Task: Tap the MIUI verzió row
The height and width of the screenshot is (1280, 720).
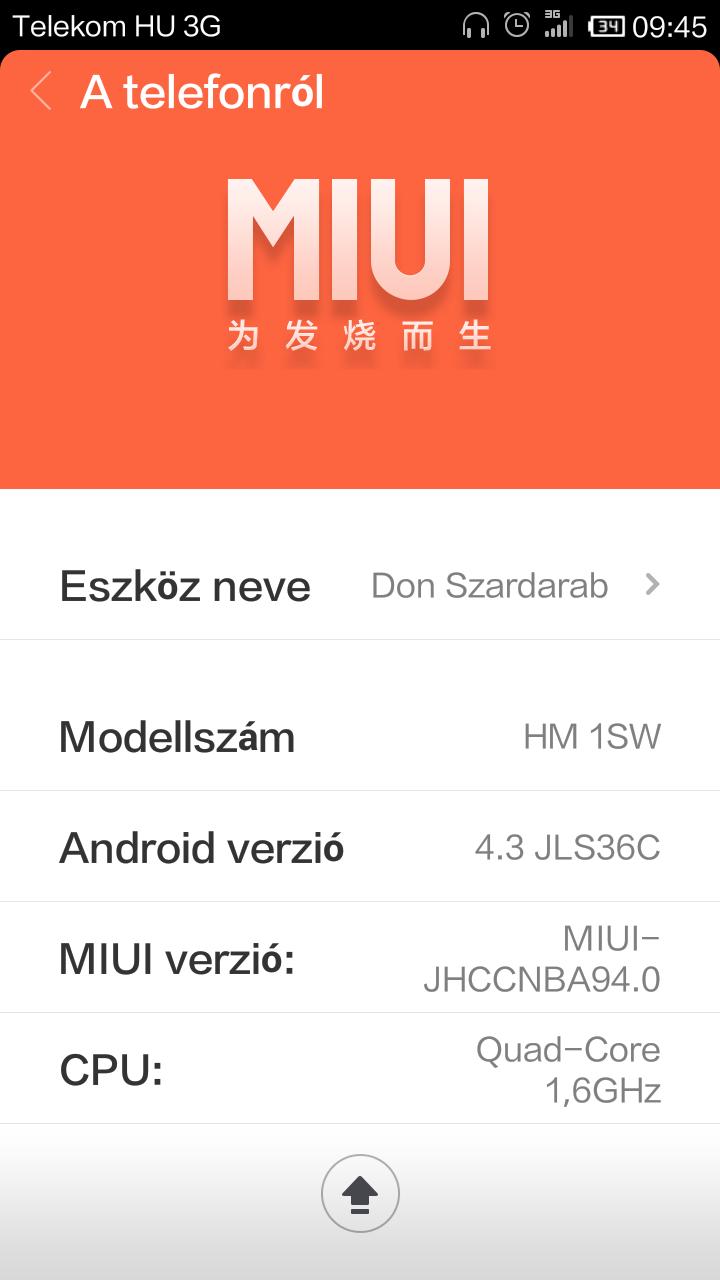Action: click(360, 958)
